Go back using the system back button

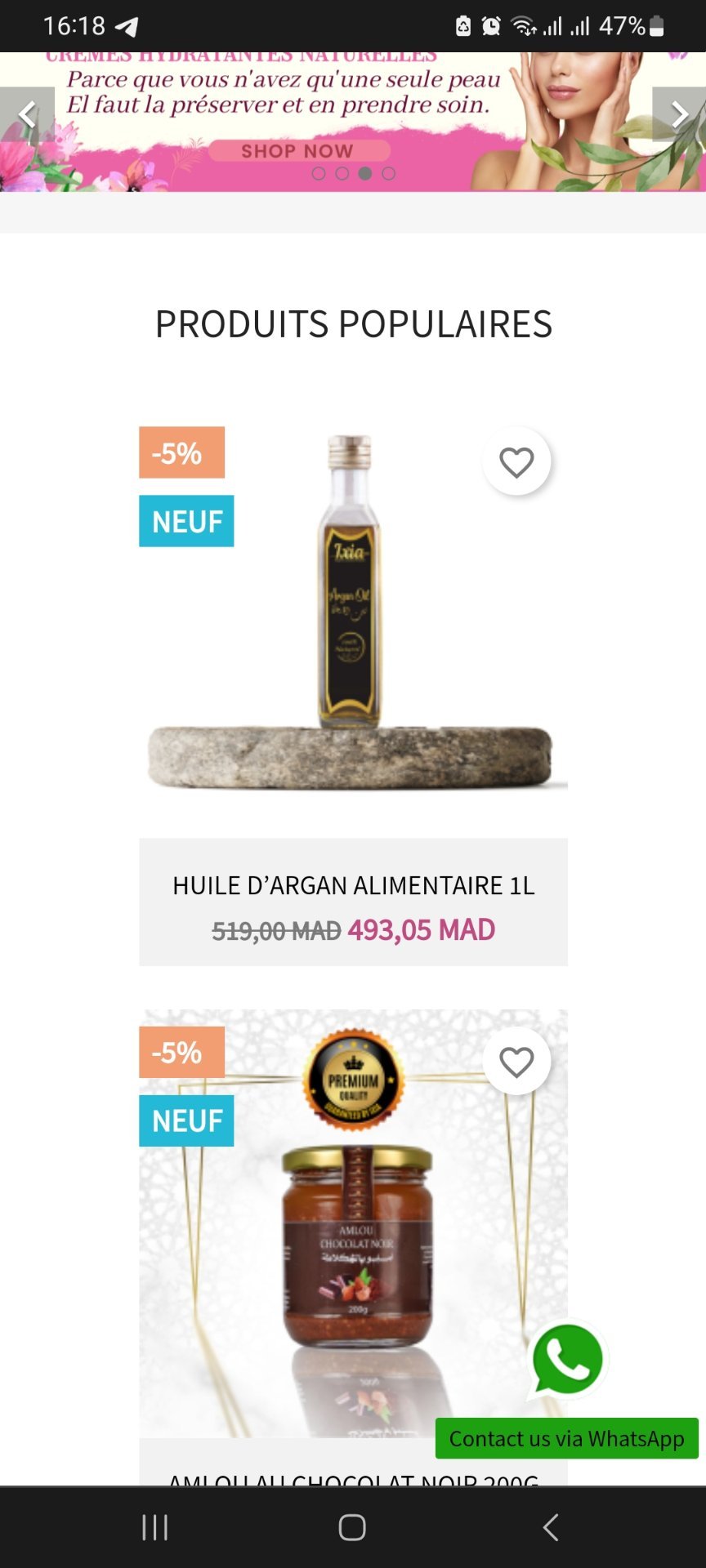click(x=551, y=1527)
